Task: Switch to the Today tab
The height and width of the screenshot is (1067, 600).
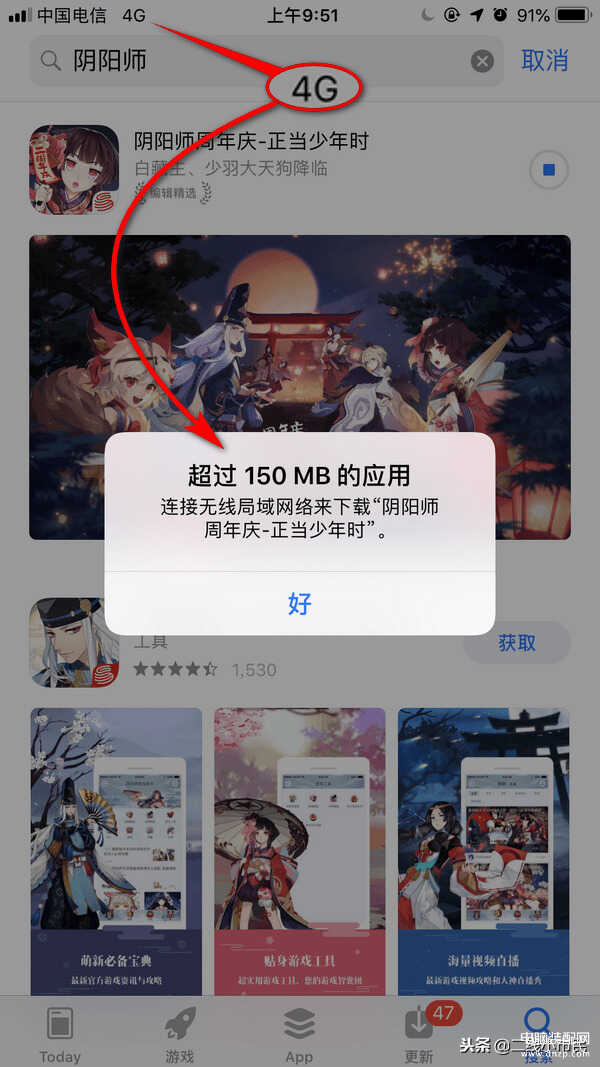Action: (x=60, y=1033)
